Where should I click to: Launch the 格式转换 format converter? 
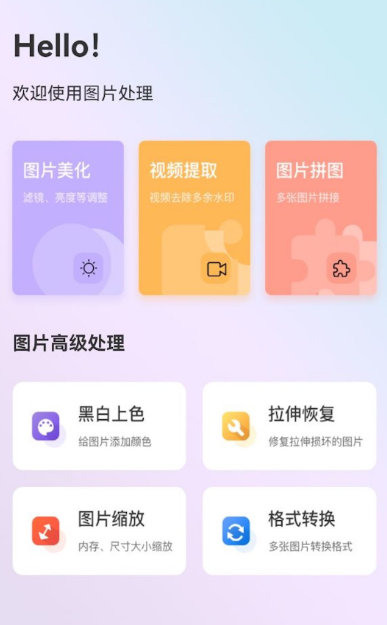pyautogui.click(x=289, y=531)
